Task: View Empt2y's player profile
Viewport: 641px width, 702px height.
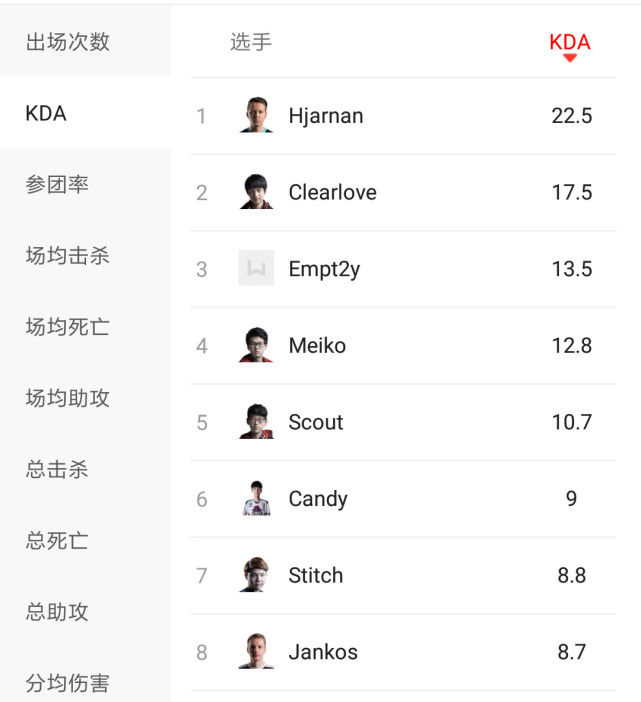Action: (403, 269)
